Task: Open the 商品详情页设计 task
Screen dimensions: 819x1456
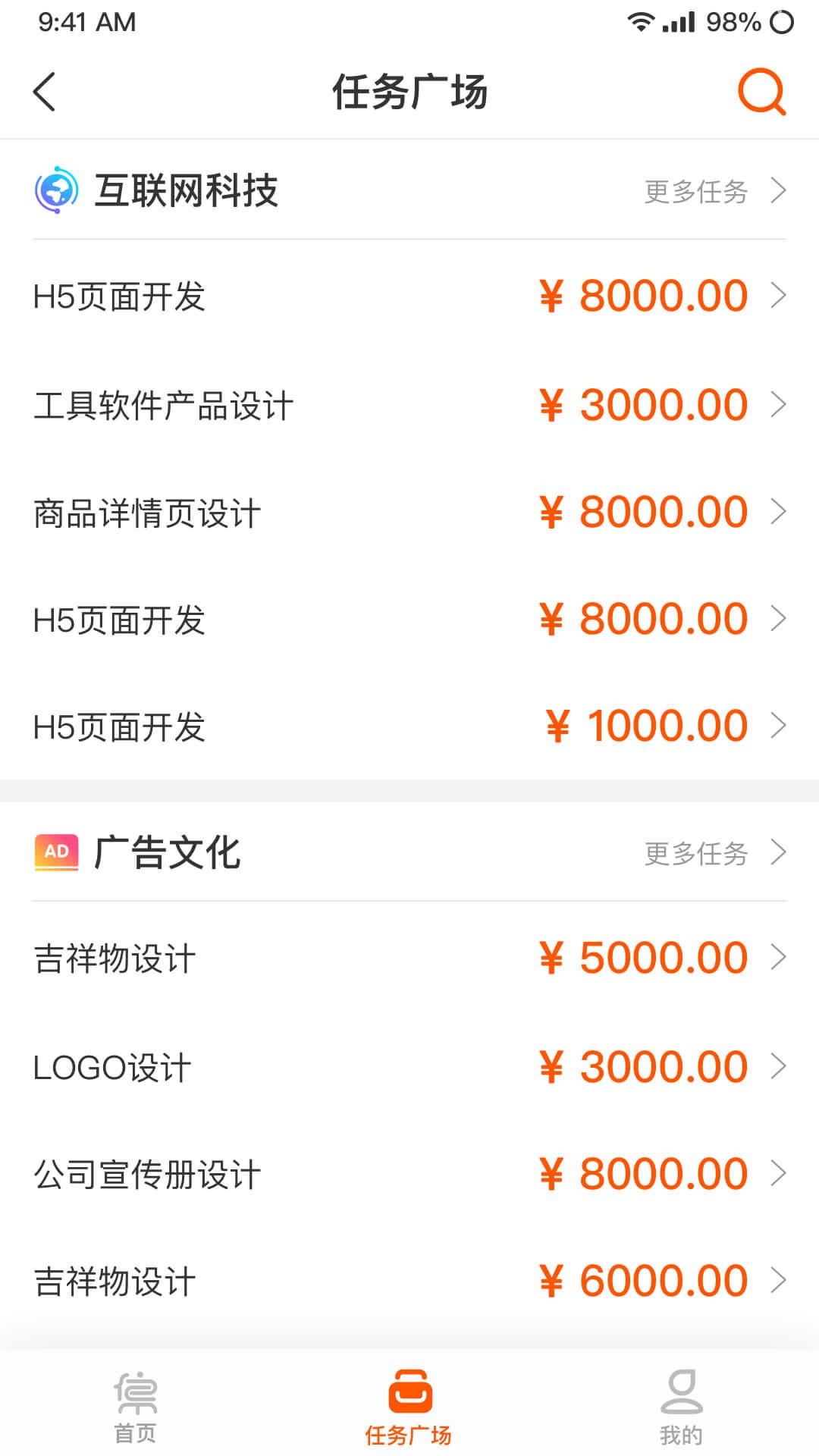Action: tap(409, 513)
